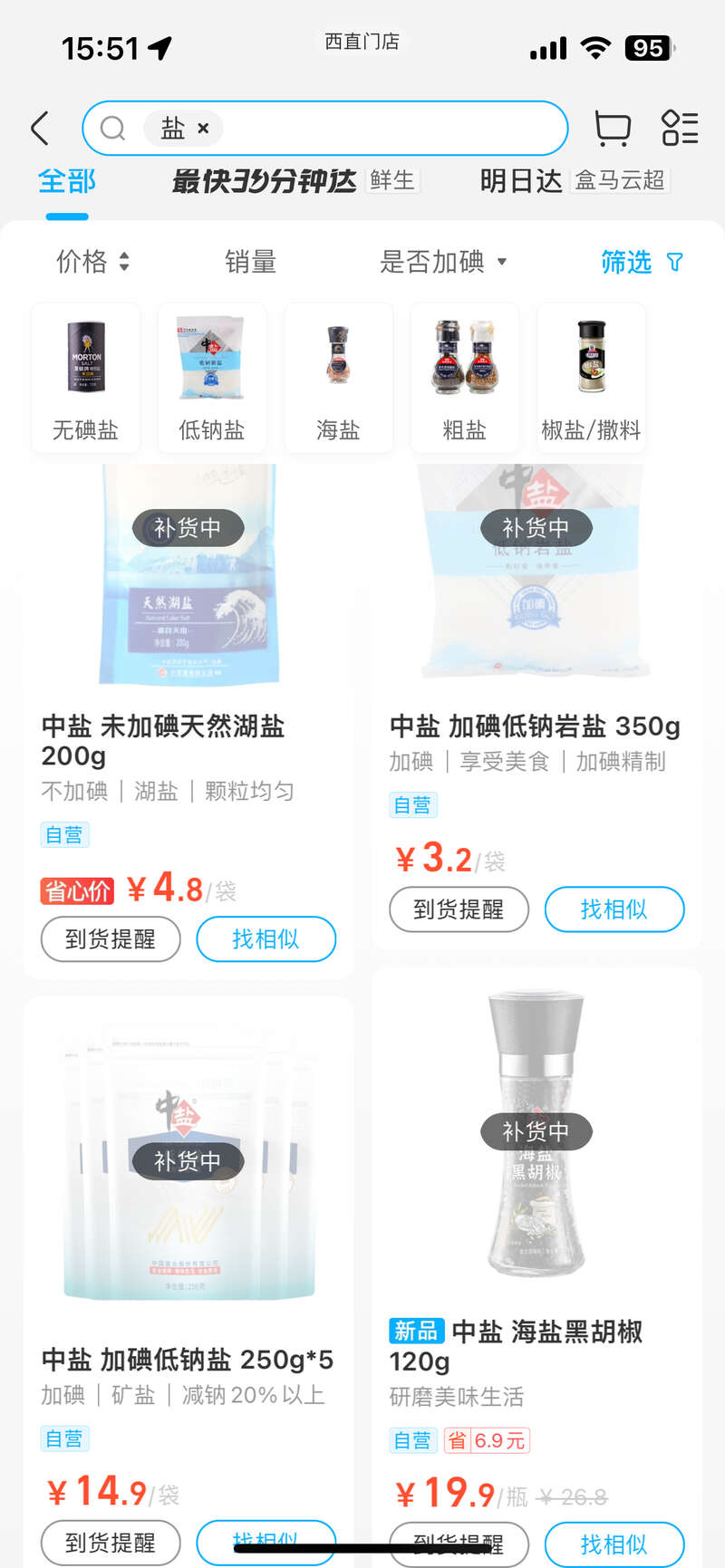Select the 无碘盐 category
The height and width of the screenshot is (1568, 725).
coord(85,378)
